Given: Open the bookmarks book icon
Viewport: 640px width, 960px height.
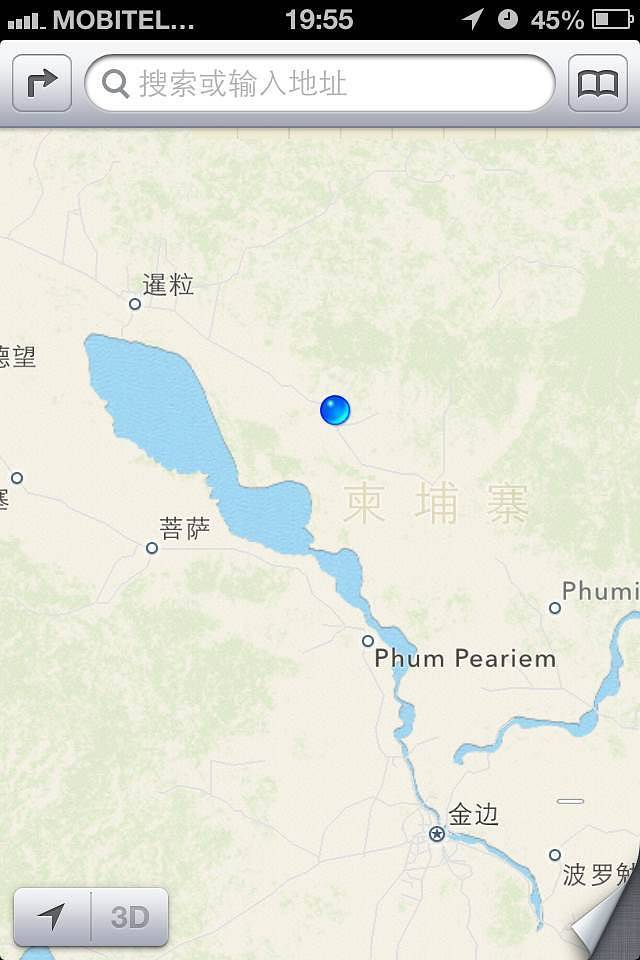Looking at the screenshot, I should tap(598, 84).
